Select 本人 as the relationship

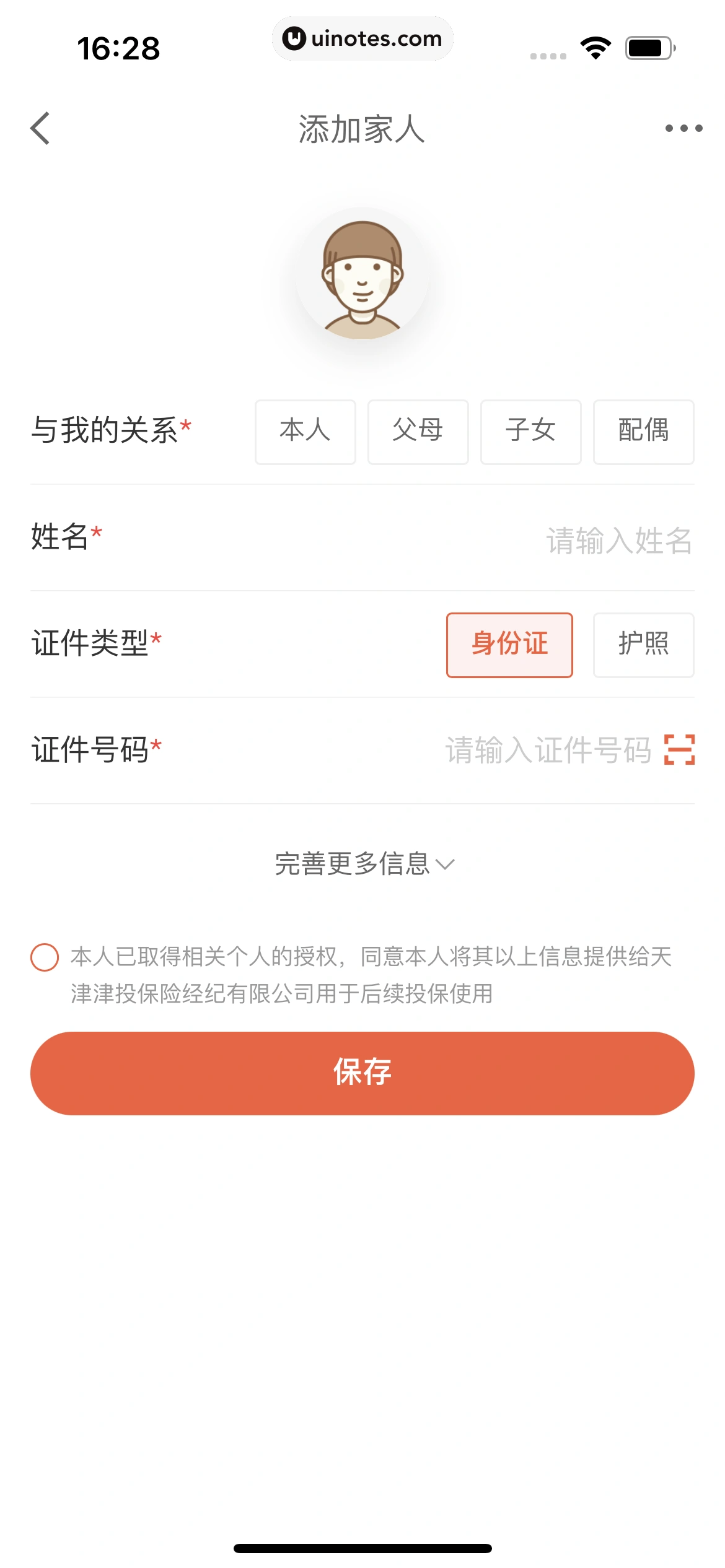(305, 432)
